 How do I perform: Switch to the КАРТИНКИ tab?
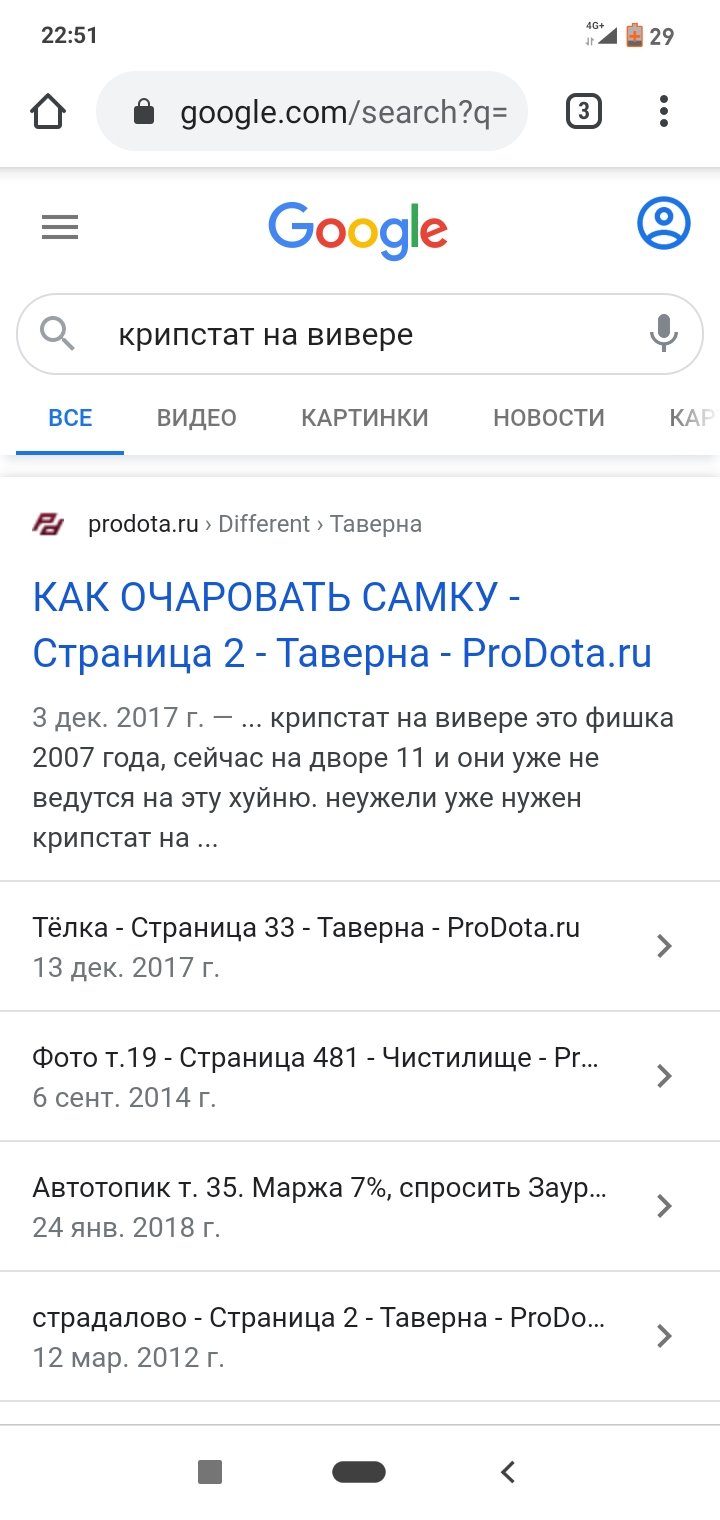(365, 418)
